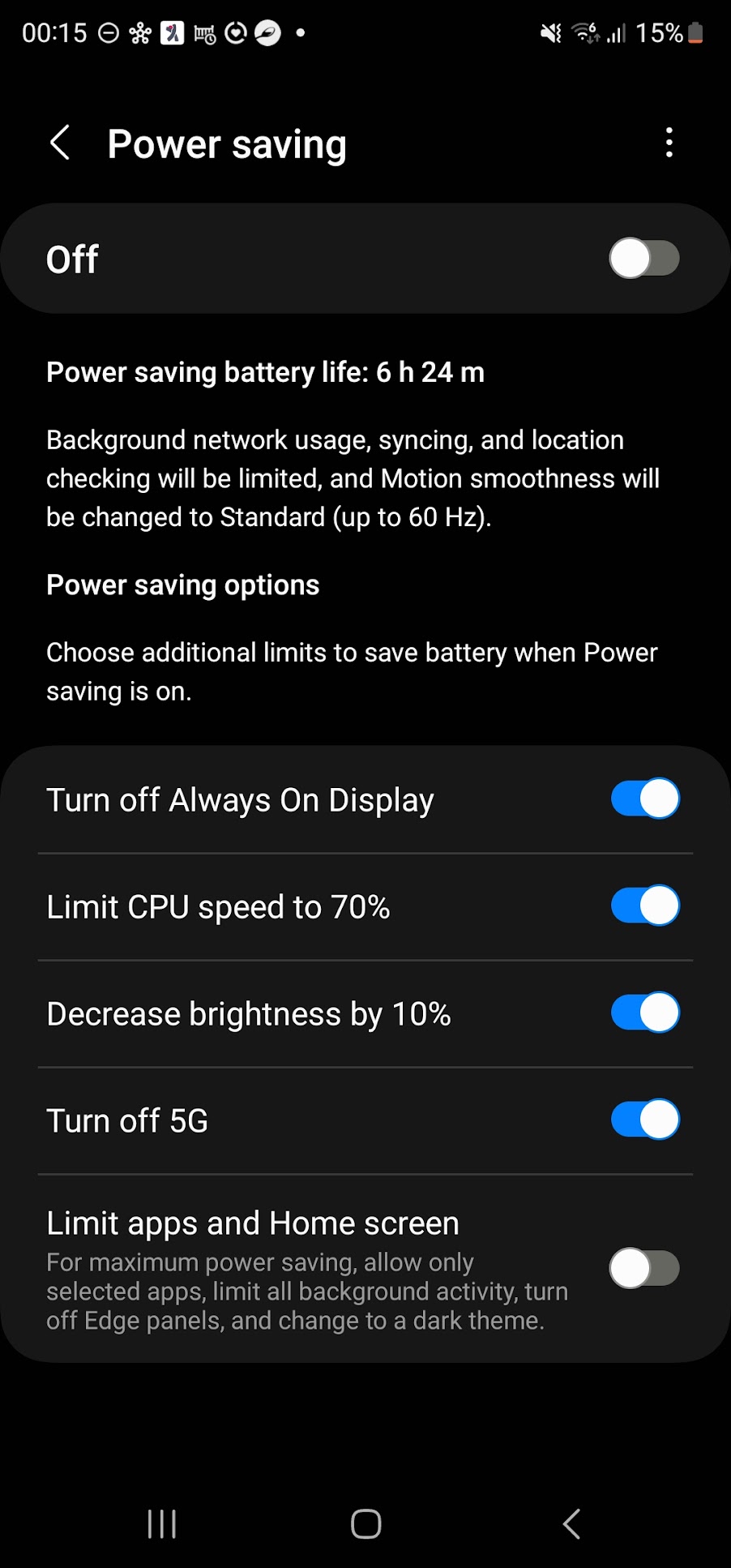The height and width of the screenshot is (1568, 731).
Task: Disable Turn off Always On Display
Action: pos(645,799)
